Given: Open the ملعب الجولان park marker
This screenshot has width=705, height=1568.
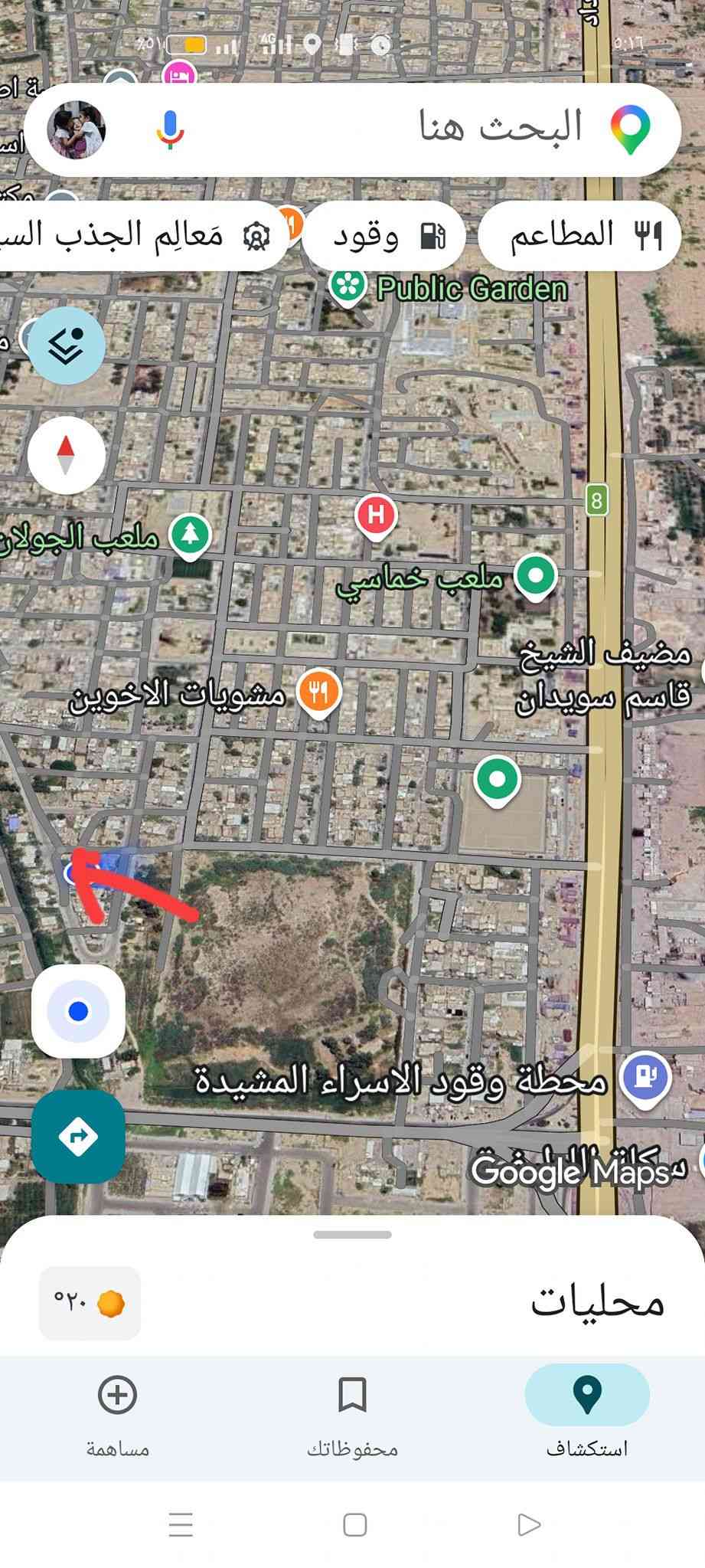Looking at the screenshot, I should tap(190, 534).
